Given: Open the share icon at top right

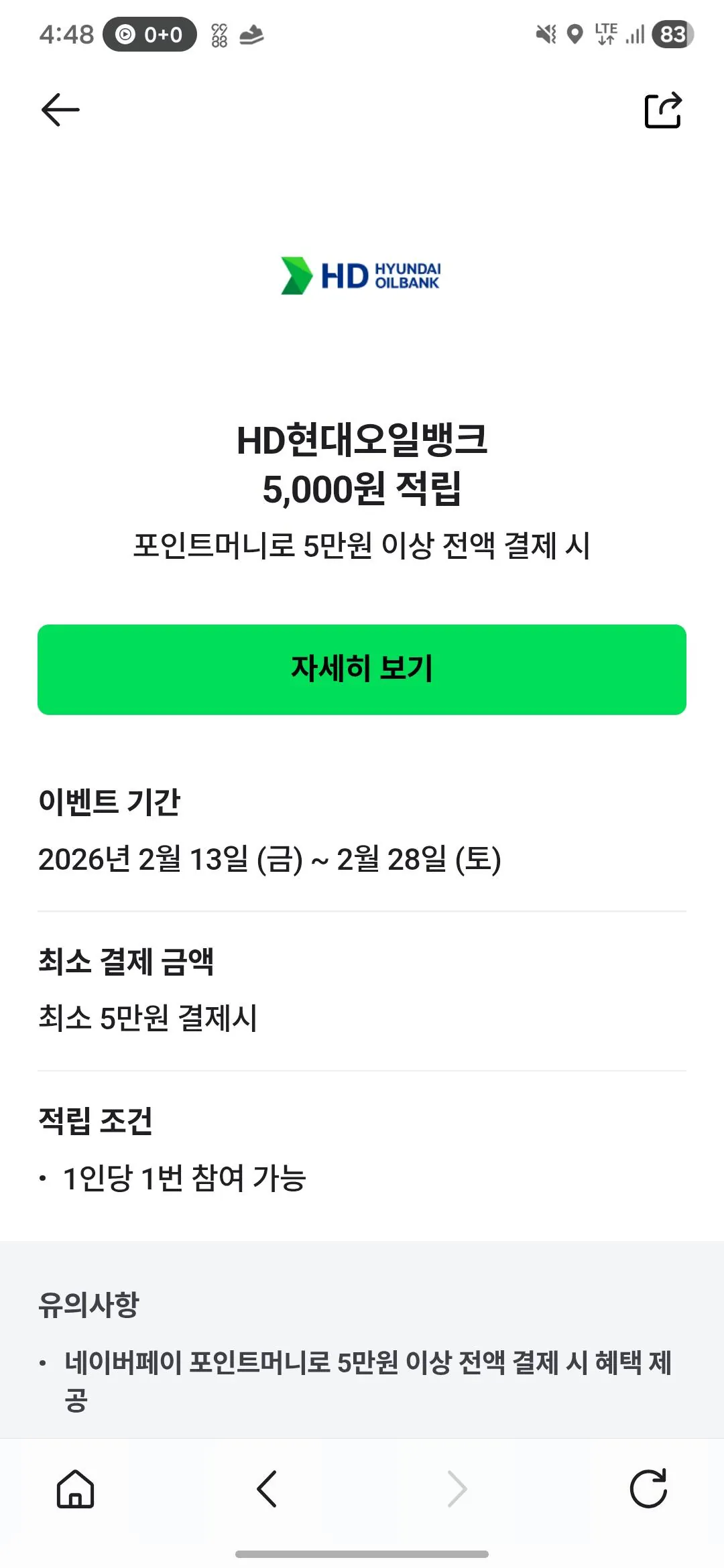Looking at the screenshot, I should coord(663,109).
